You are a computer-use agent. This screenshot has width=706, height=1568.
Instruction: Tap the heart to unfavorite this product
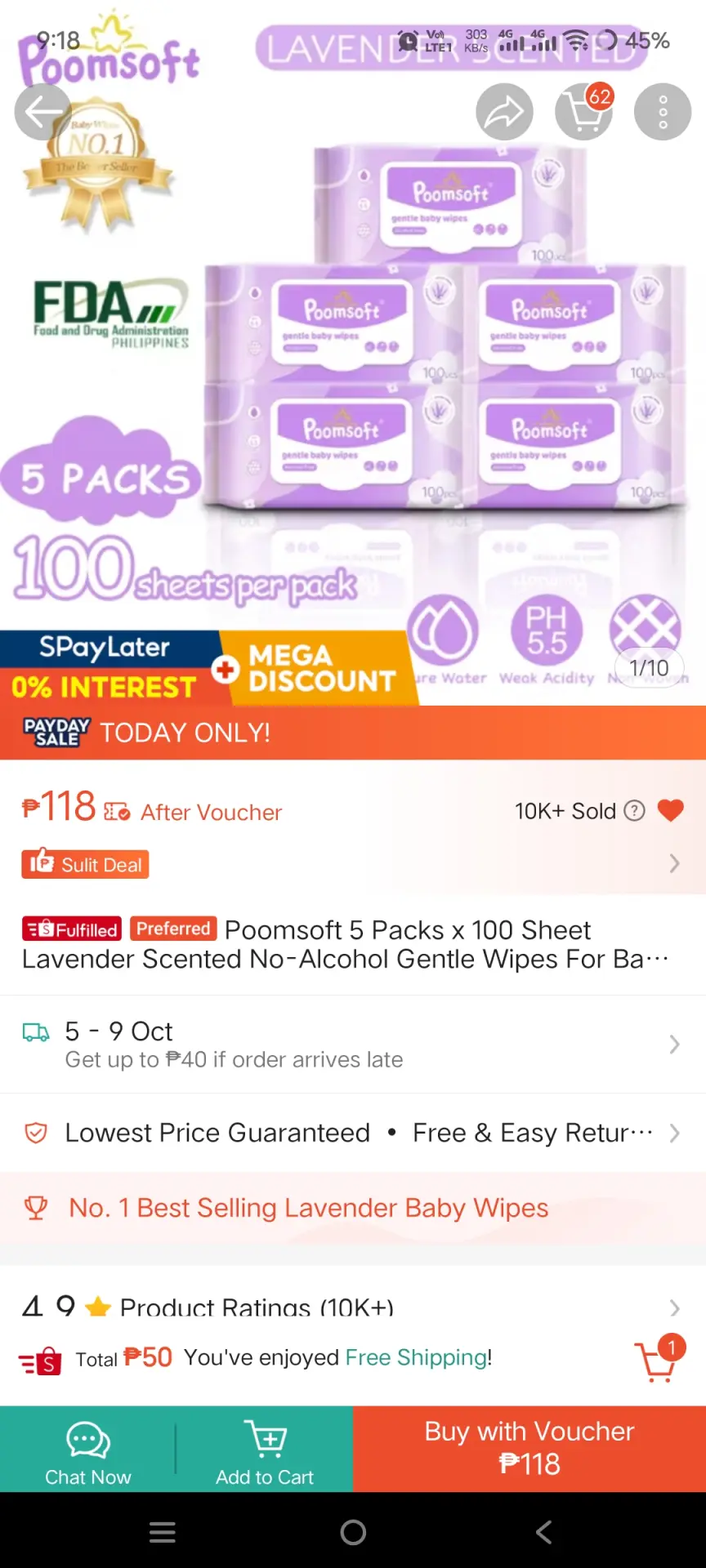click(x=670, y=810)
